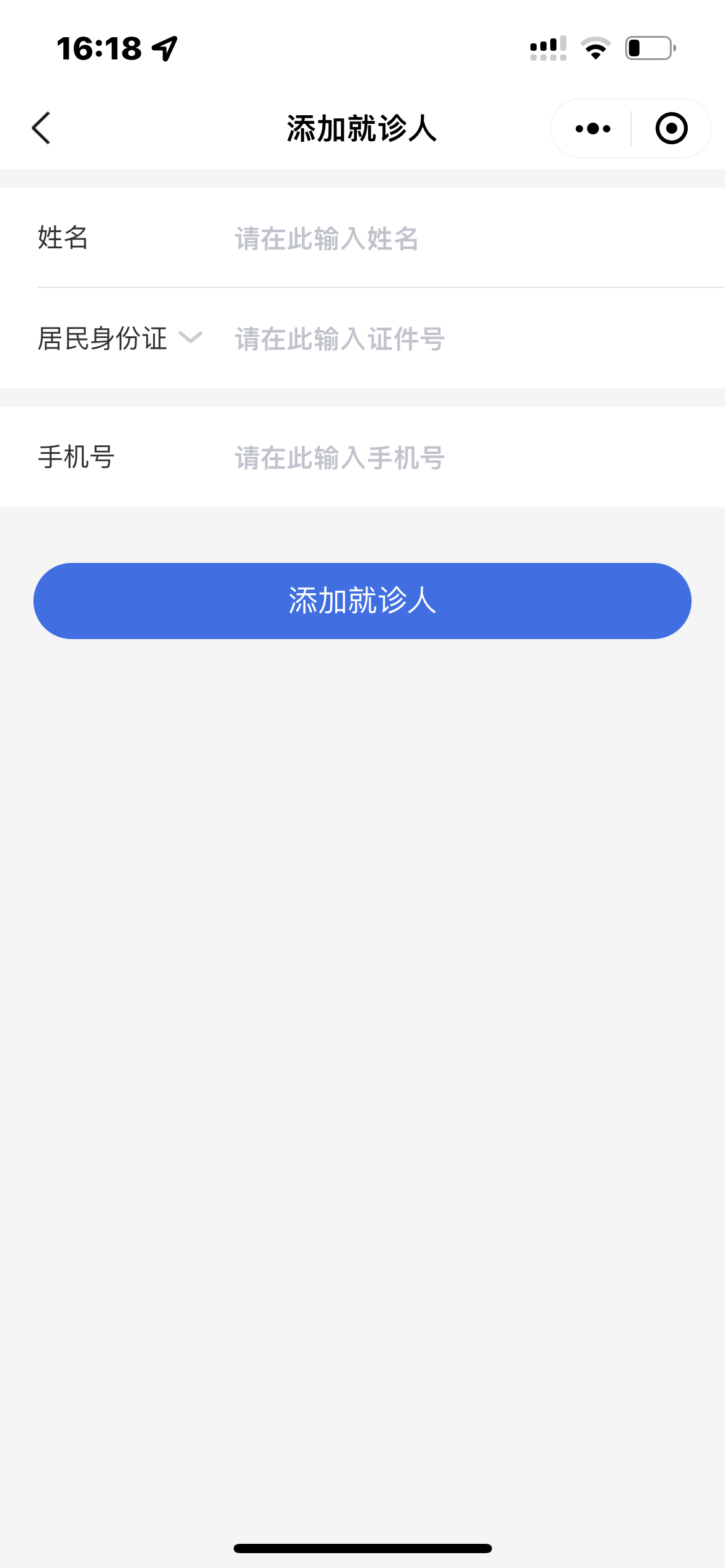Submit with the blue 添加就诊人 button

tap(362, 601)
